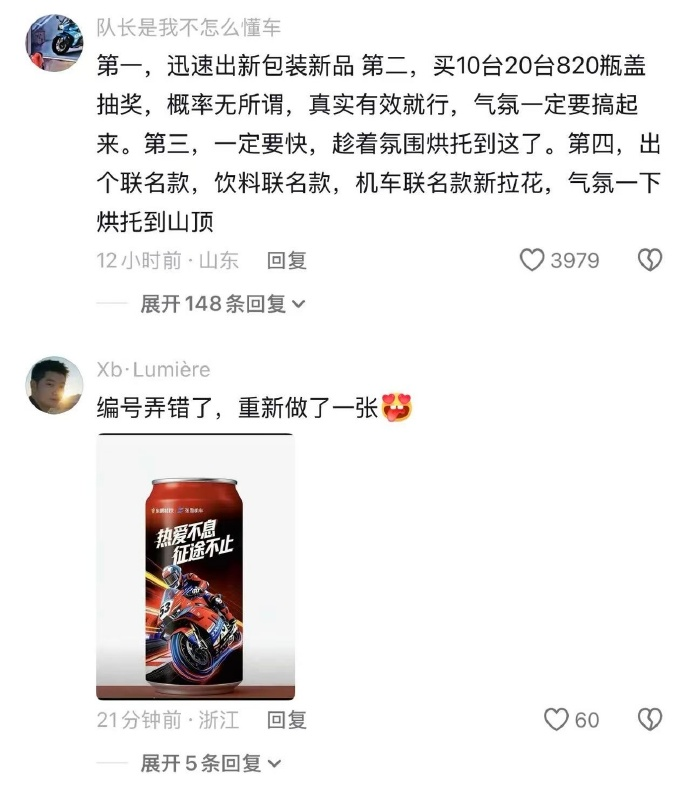Expand the 148 replies
The width and height of the screenshot is (690, 793).
(222, 304)
